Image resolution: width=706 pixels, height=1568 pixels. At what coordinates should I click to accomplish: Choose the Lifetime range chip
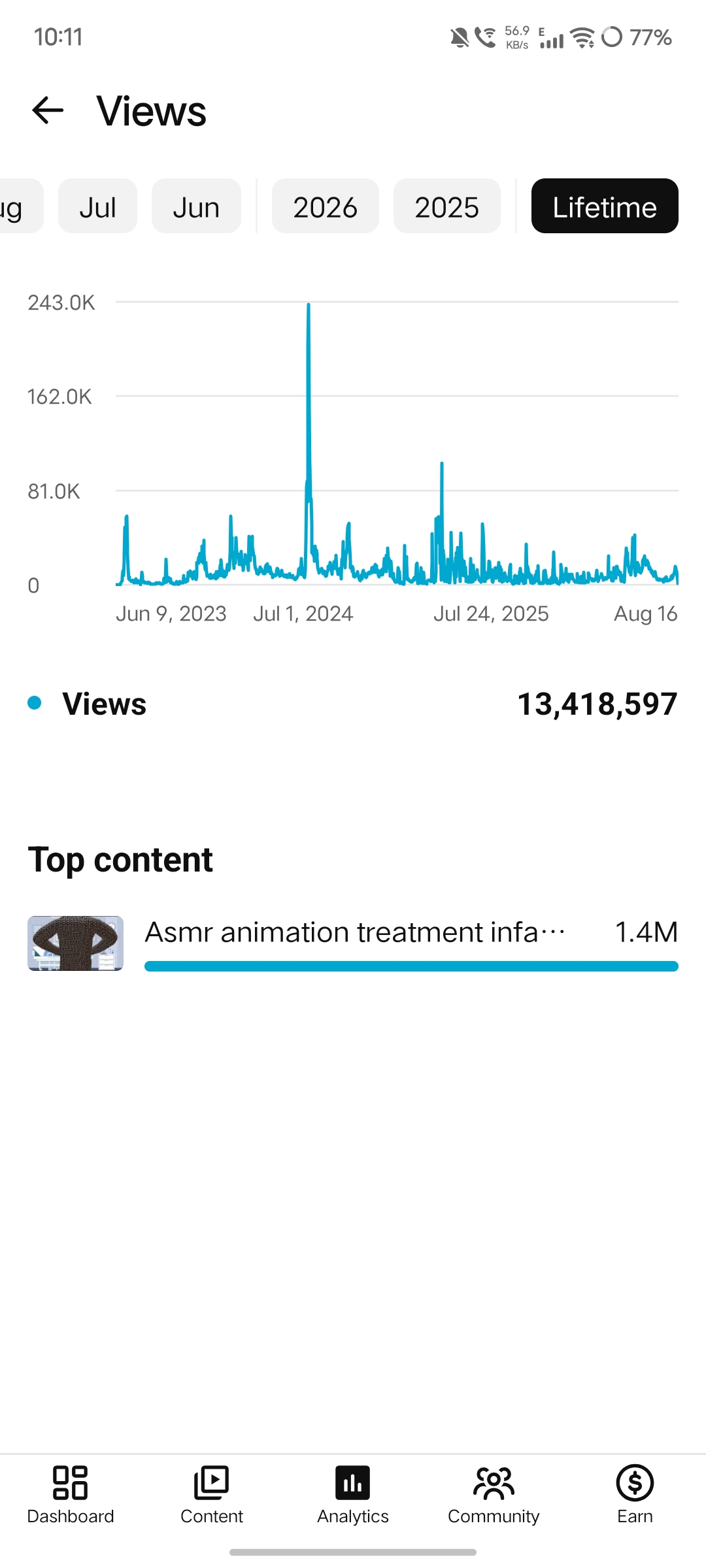[x=605, y=206]
